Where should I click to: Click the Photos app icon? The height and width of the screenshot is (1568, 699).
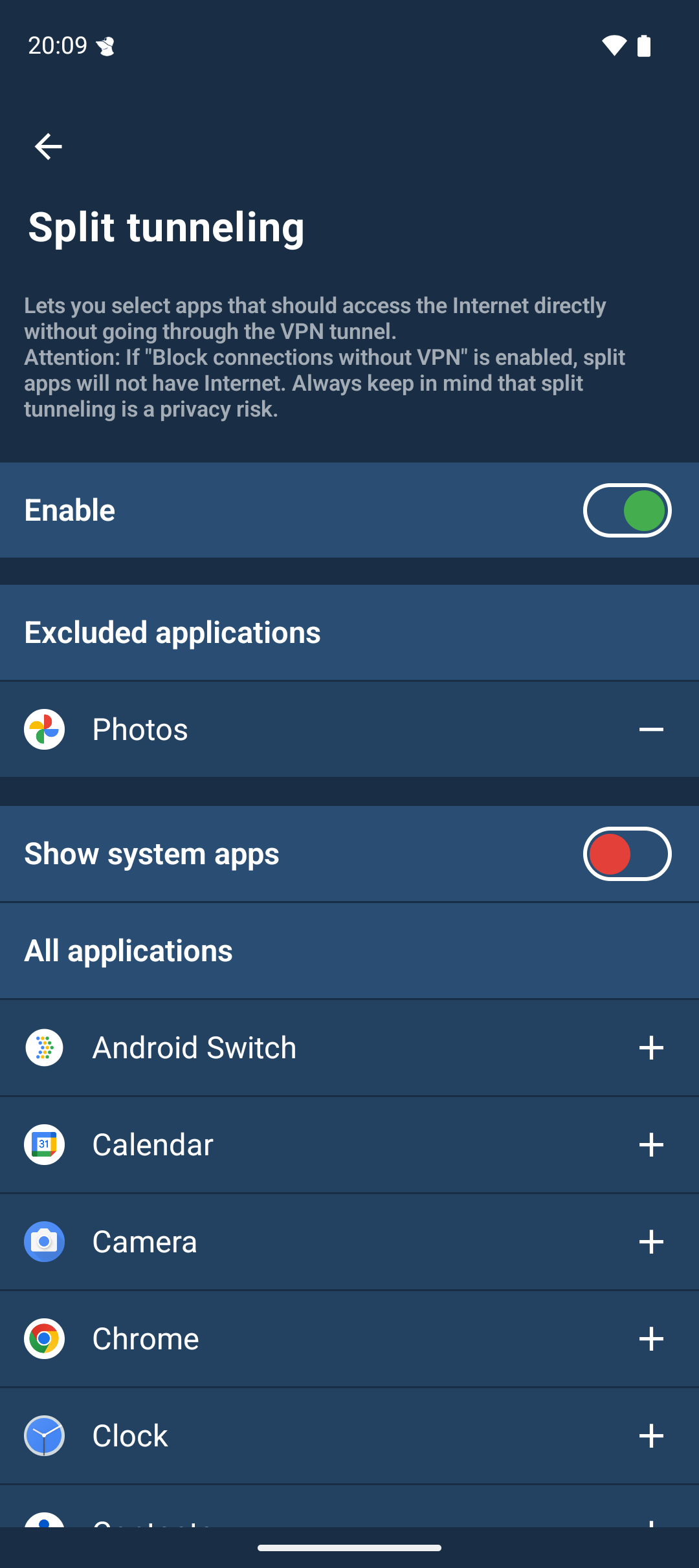click(43, 729)
